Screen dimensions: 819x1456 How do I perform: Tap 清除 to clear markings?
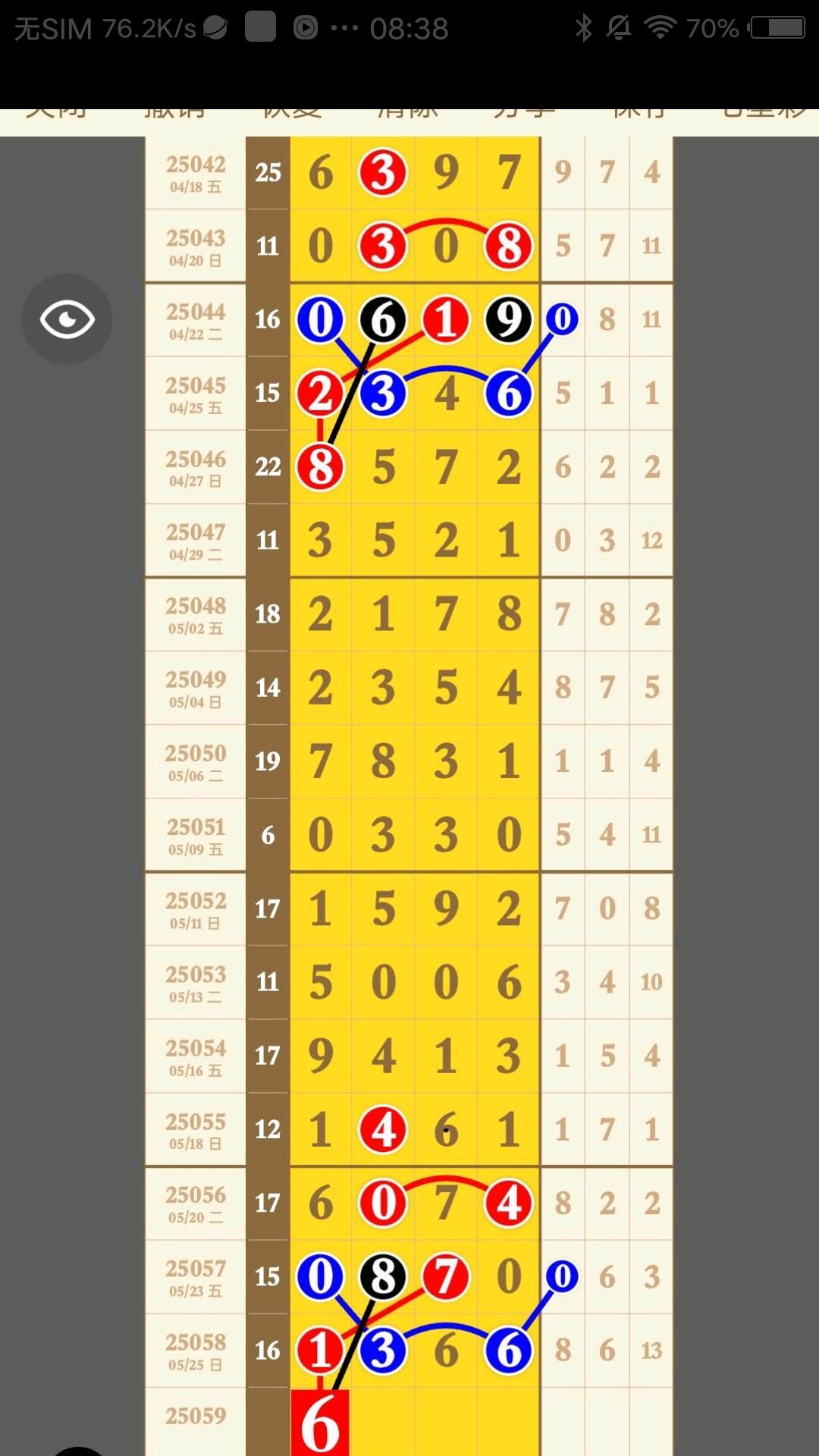point(408,114)
